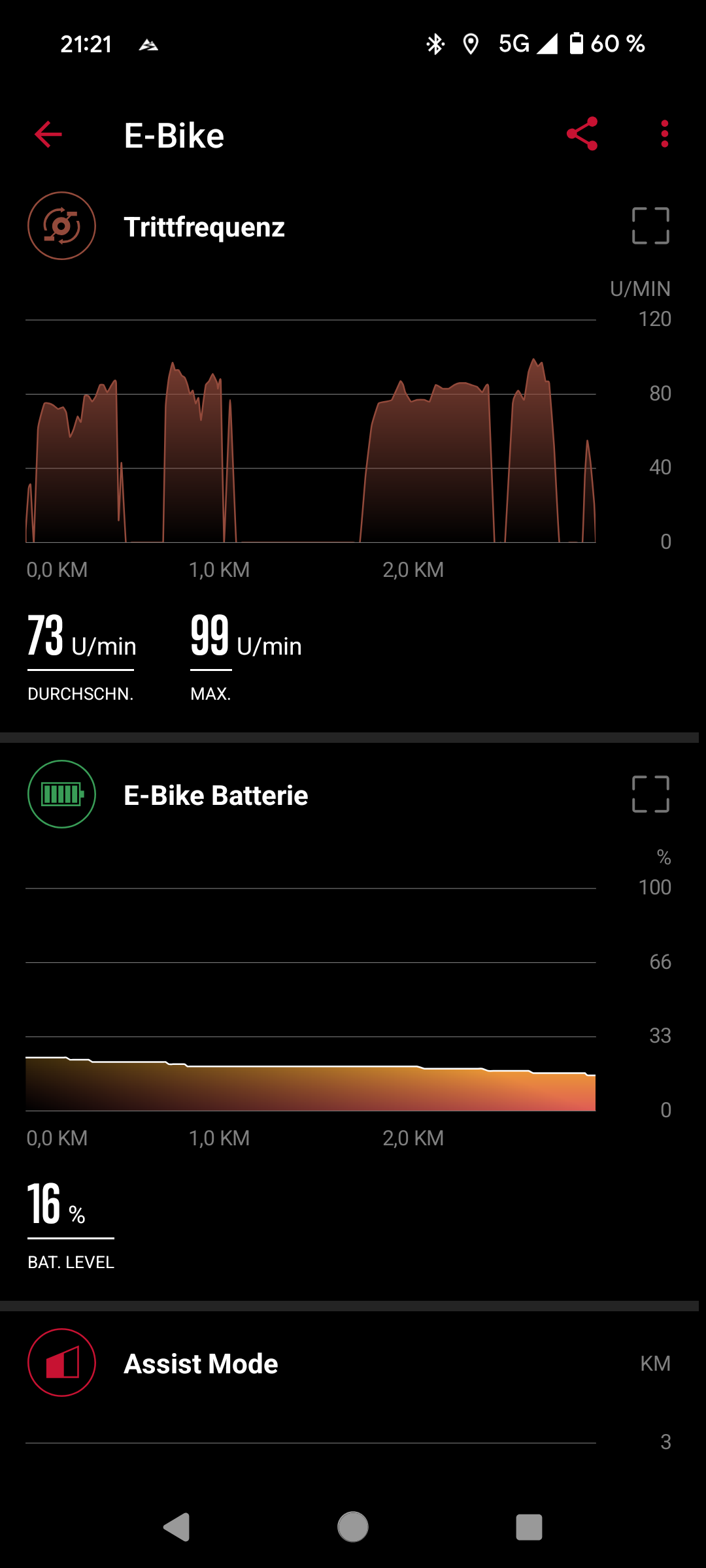The image size is (706, 1568).
Task: Tap the system home button
Action: [353, 1527]
